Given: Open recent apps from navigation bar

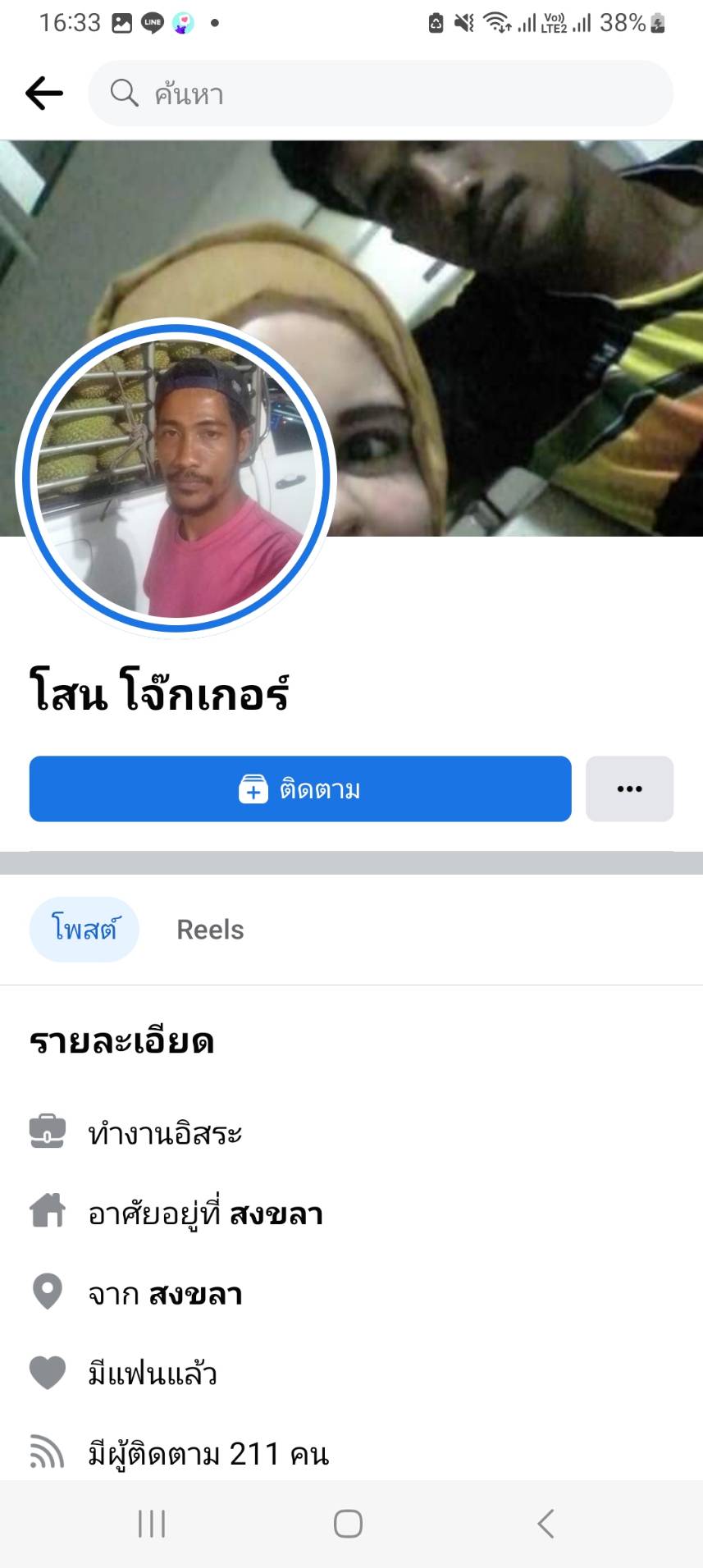Looking at the screenshot, I should pos(152,1524).
